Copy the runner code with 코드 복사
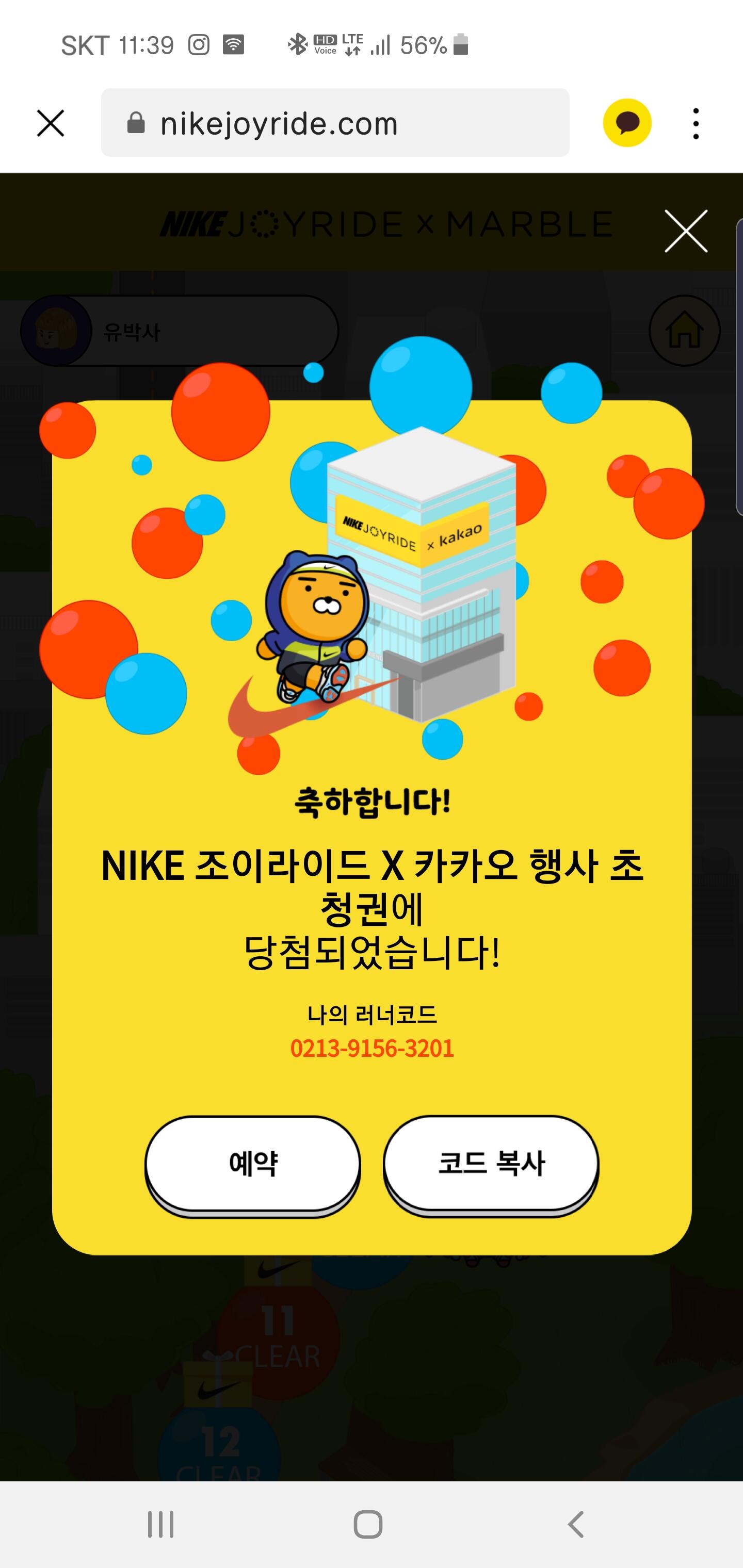The width and height of the screenshot is (743, 1568). point(491,1163)
